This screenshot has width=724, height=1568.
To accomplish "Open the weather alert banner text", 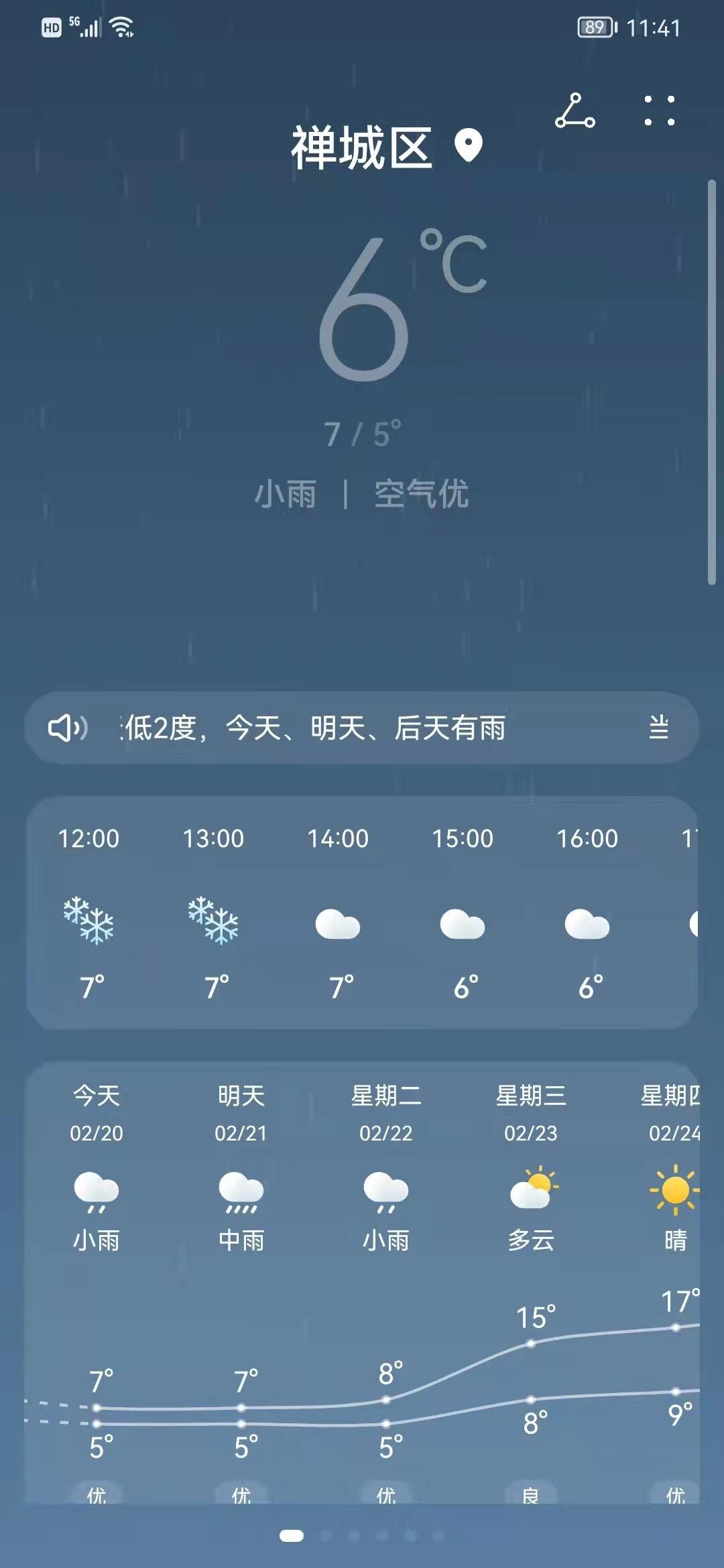I will click(314, 728).
